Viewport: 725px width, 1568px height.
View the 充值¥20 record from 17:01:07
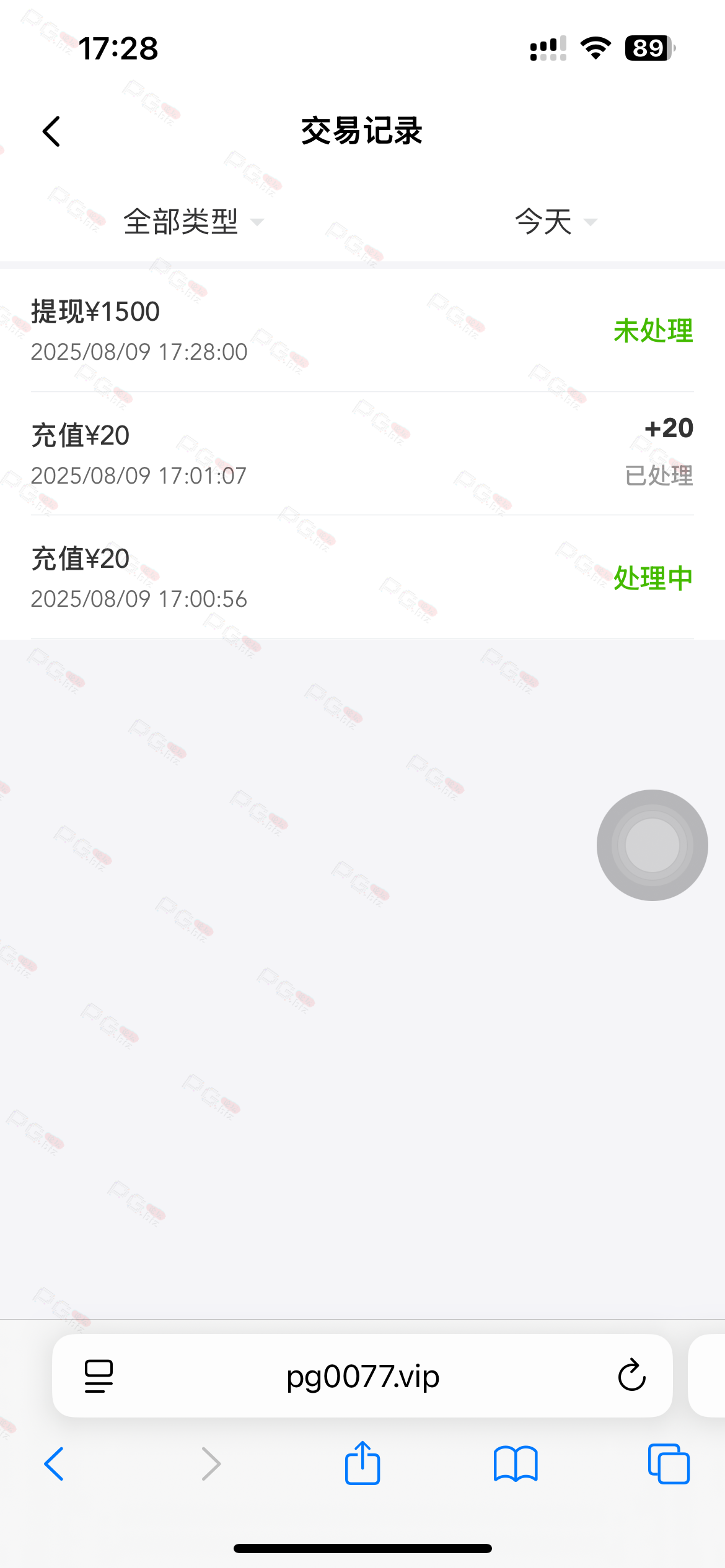point(362,453)
